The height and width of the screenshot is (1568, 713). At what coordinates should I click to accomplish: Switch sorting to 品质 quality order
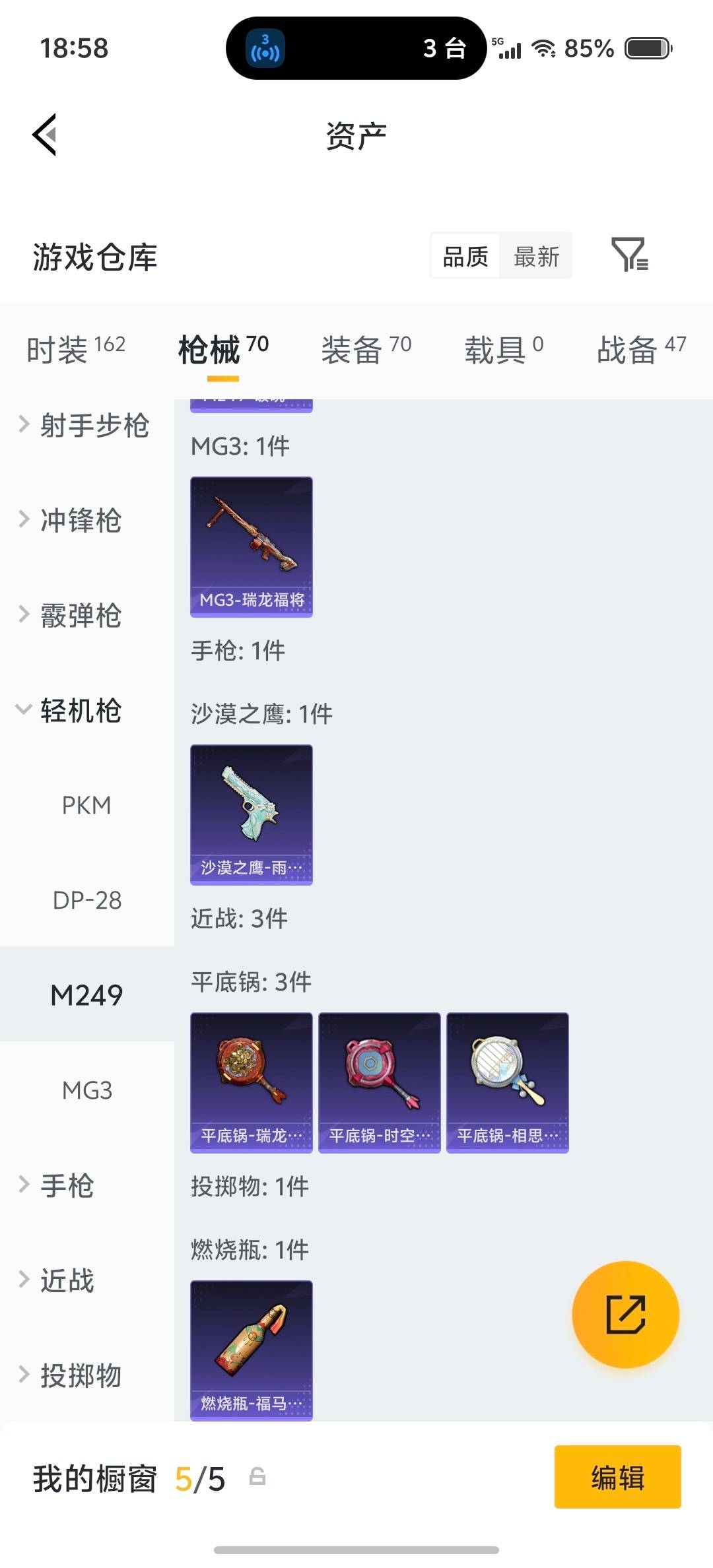click(x=464, y=256)
